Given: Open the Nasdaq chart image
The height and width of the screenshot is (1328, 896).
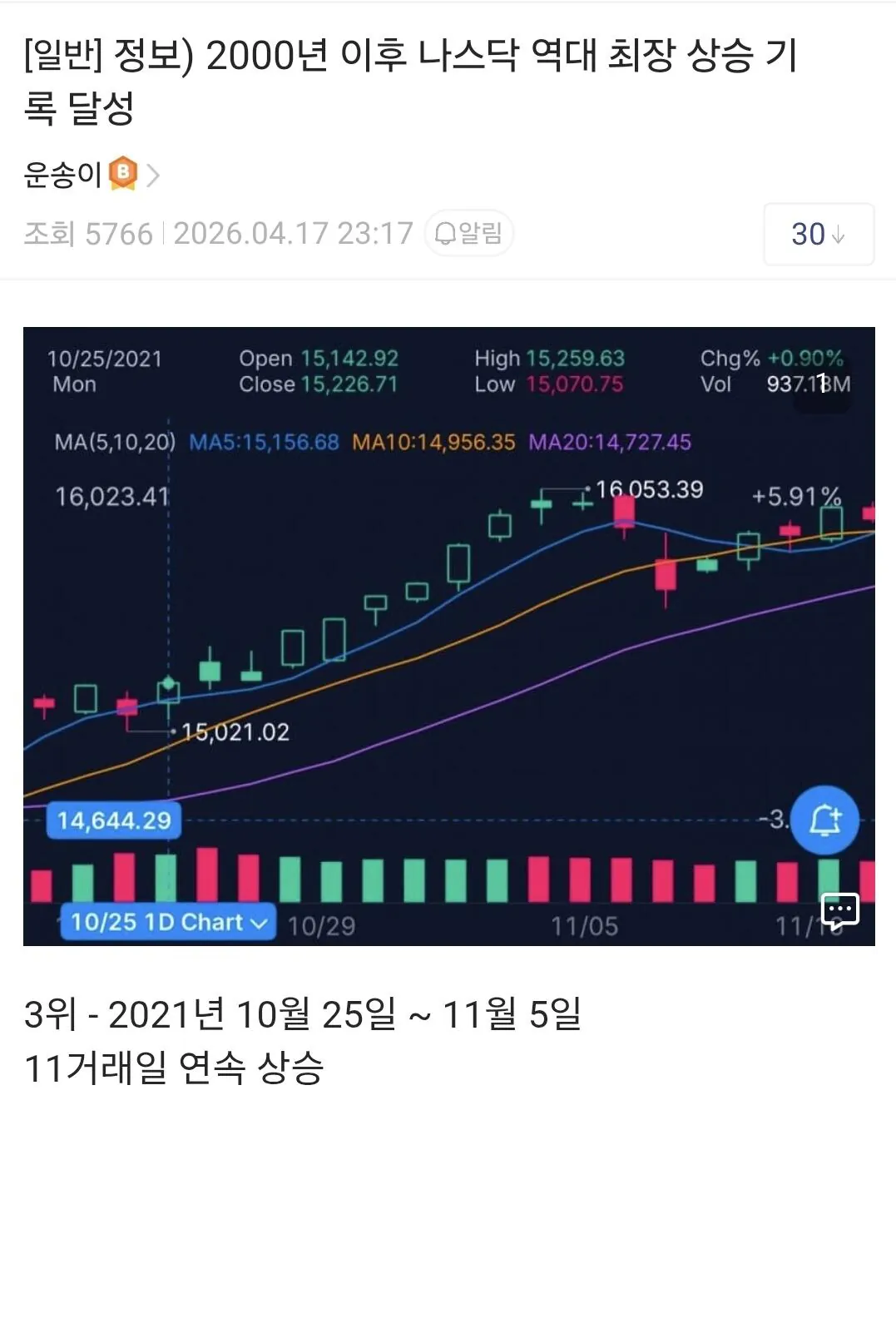Looking at the screenshot, I should [449, 636].
